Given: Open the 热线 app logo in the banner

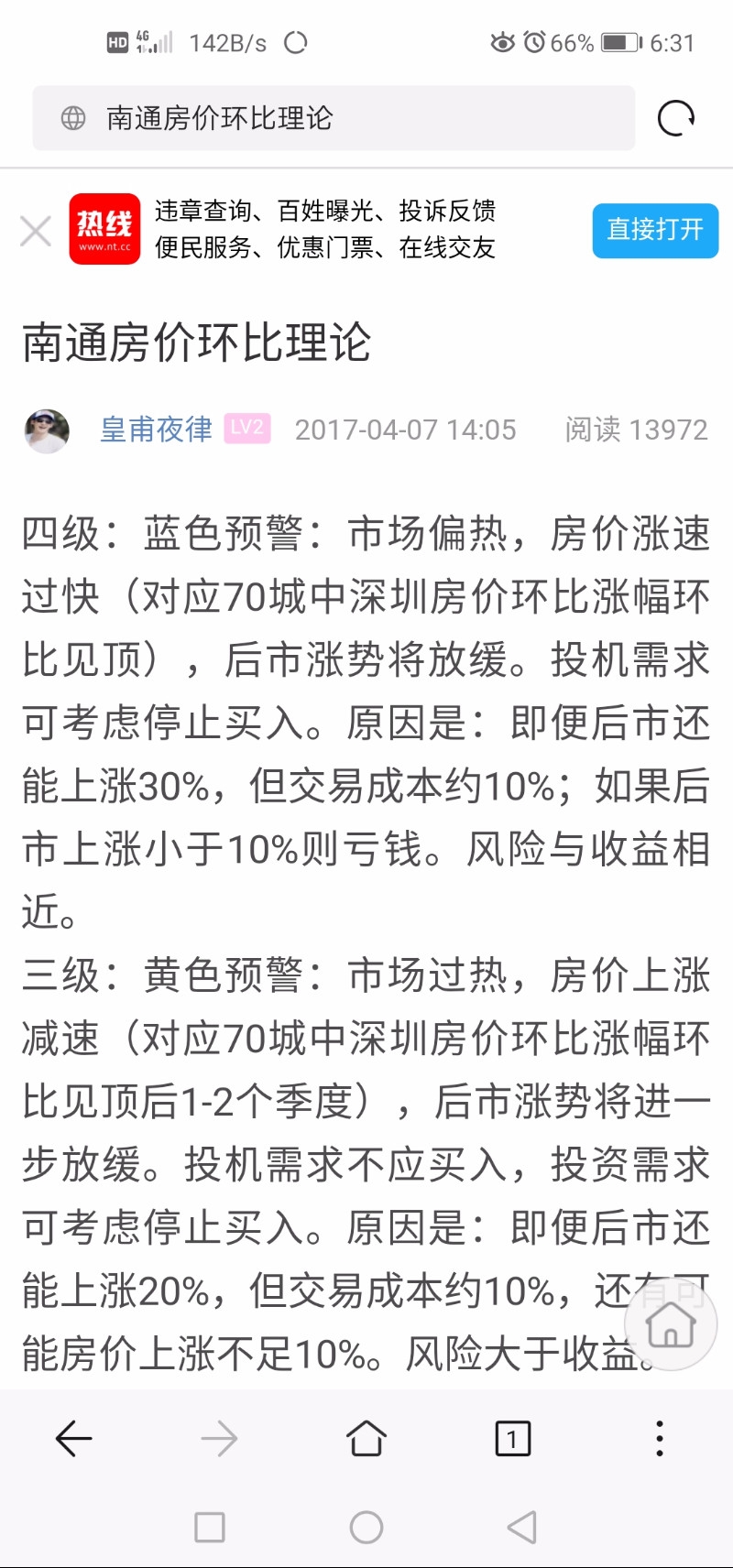Looking at the screenshot, I should pyautogui.click(x=104, y=229).
